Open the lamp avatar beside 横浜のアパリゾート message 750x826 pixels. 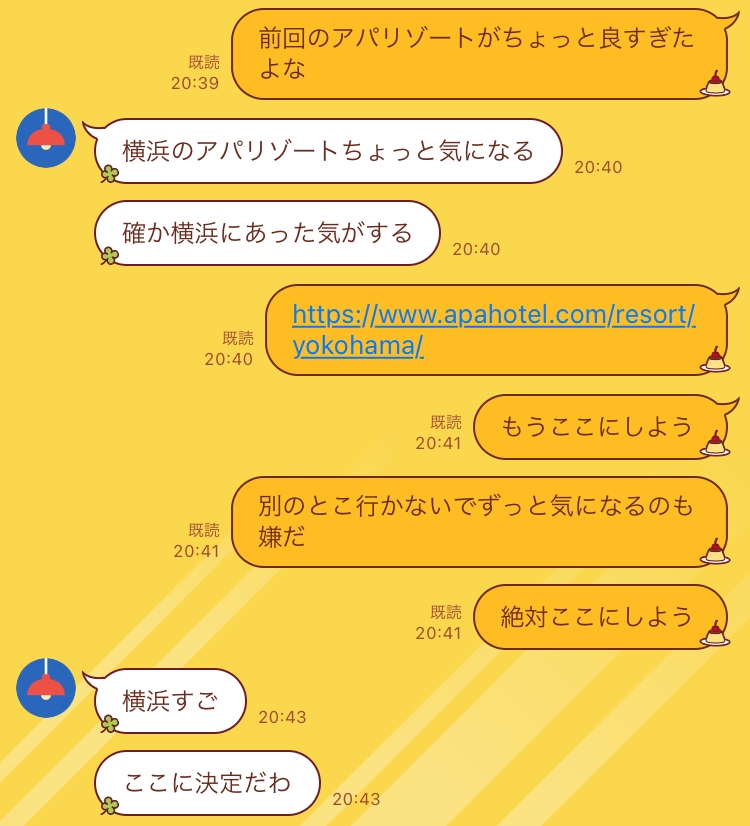click(46, 138)
